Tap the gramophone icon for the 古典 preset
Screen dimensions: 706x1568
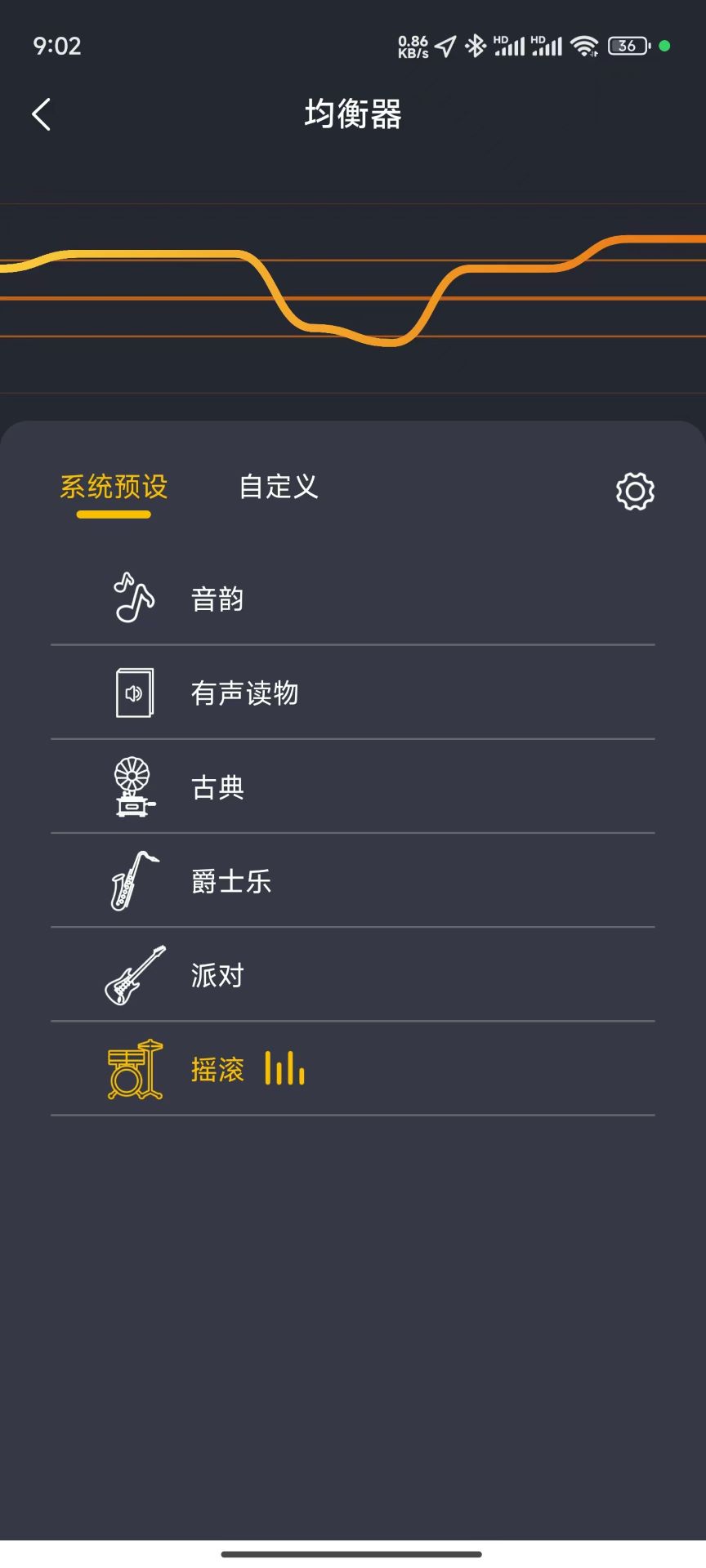click(133, 786)
